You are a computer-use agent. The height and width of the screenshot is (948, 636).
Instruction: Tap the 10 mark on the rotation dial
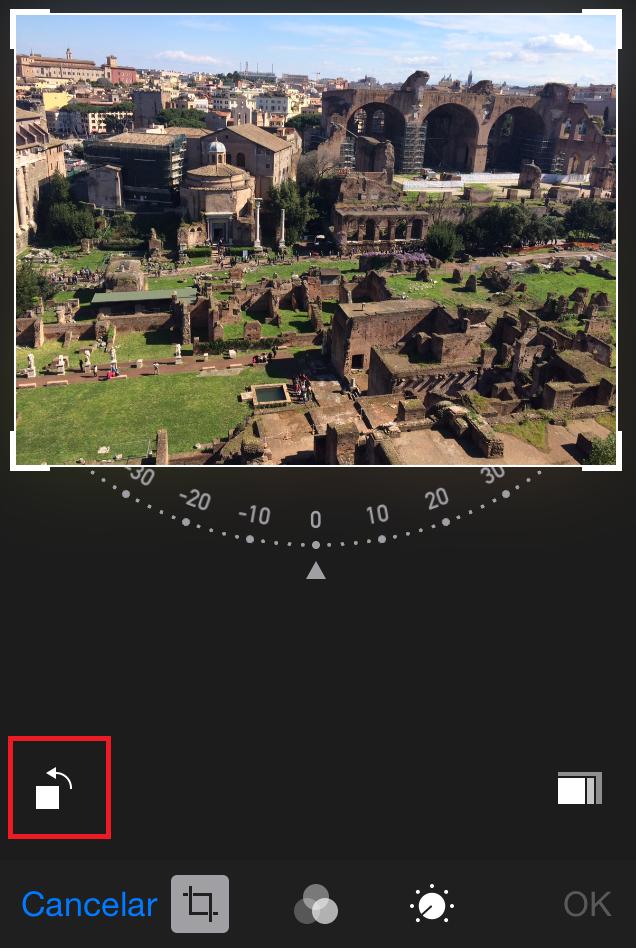click(x=378, y=516)
